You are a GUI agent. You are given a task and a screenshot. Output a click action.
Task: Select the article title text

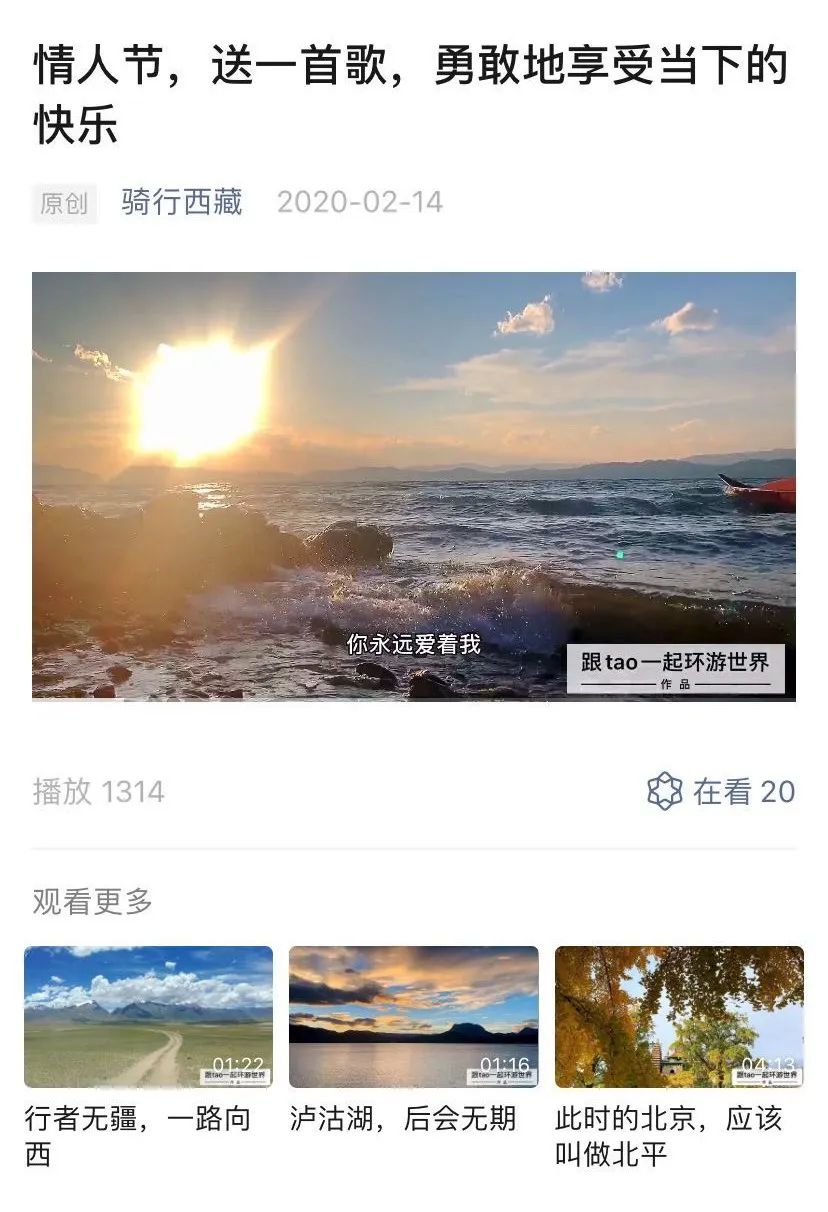coord(400,90)
